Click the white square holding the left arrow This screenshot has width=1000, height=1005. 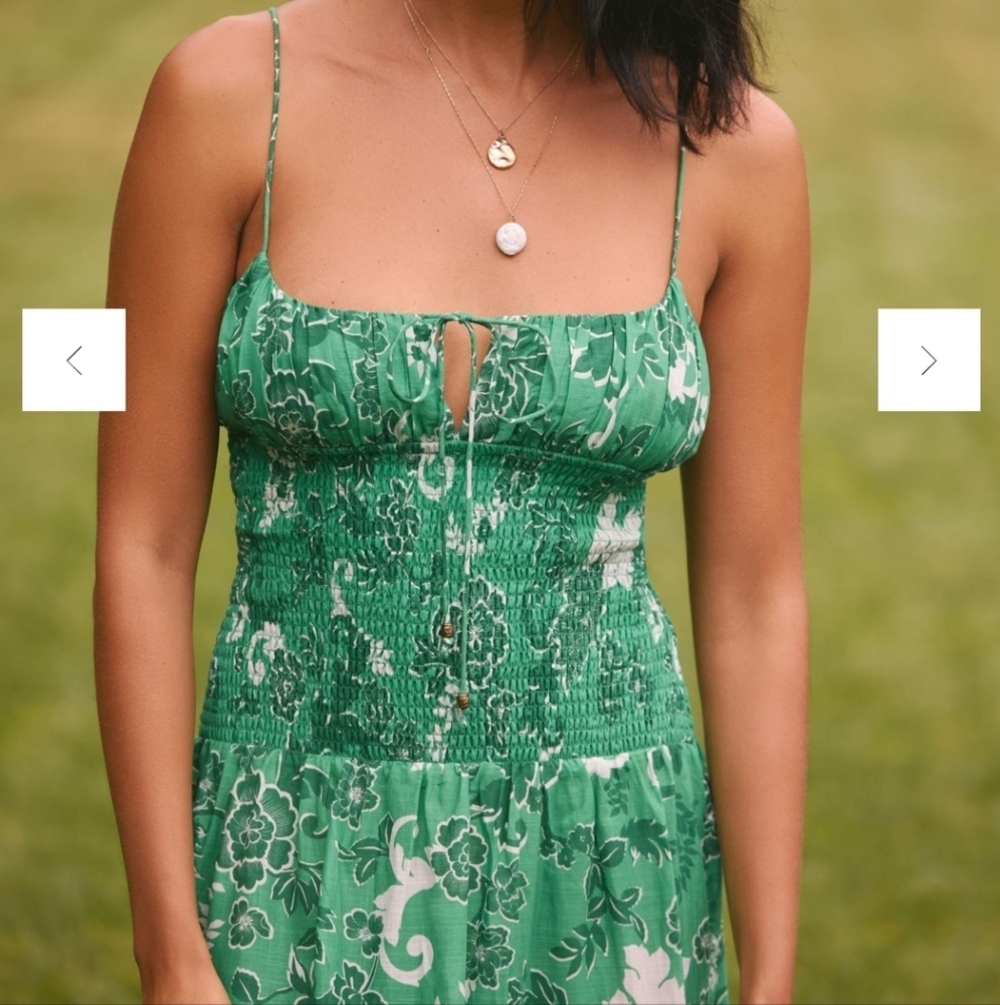pyautogui.click(x=73, y=360)
